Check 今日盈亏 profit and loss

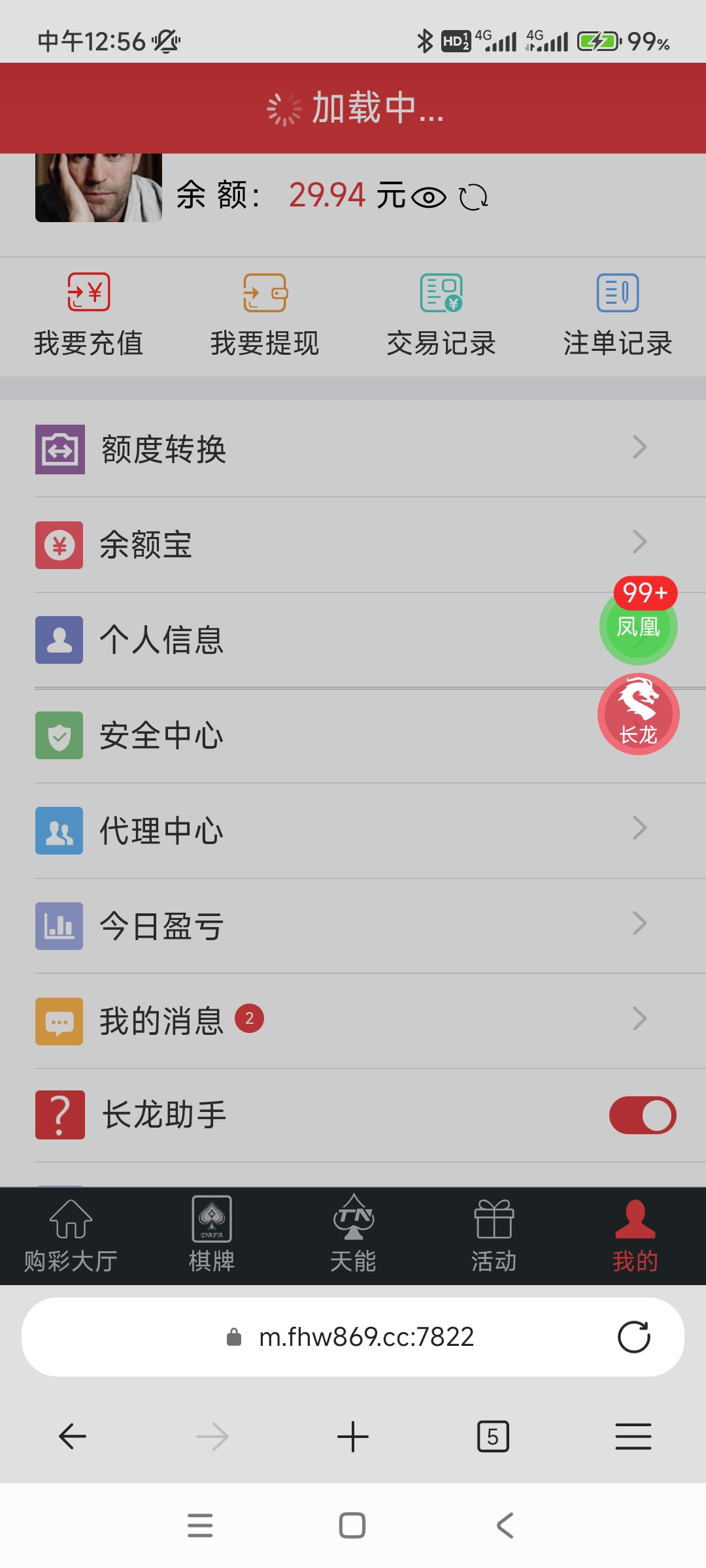353,926
